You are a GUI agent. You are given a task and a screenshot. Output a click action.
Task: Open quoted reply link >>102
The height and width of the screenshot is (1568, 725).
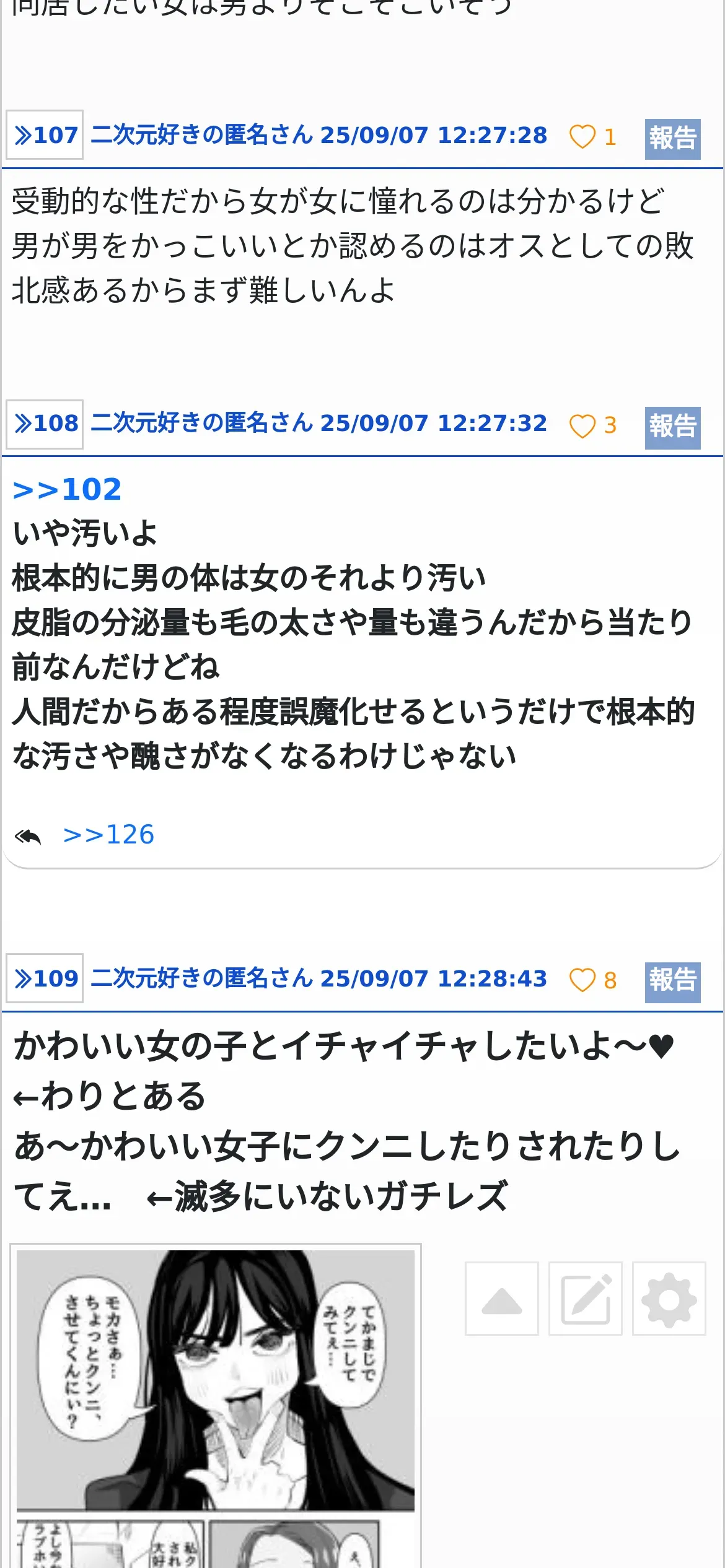click(67, 490)
